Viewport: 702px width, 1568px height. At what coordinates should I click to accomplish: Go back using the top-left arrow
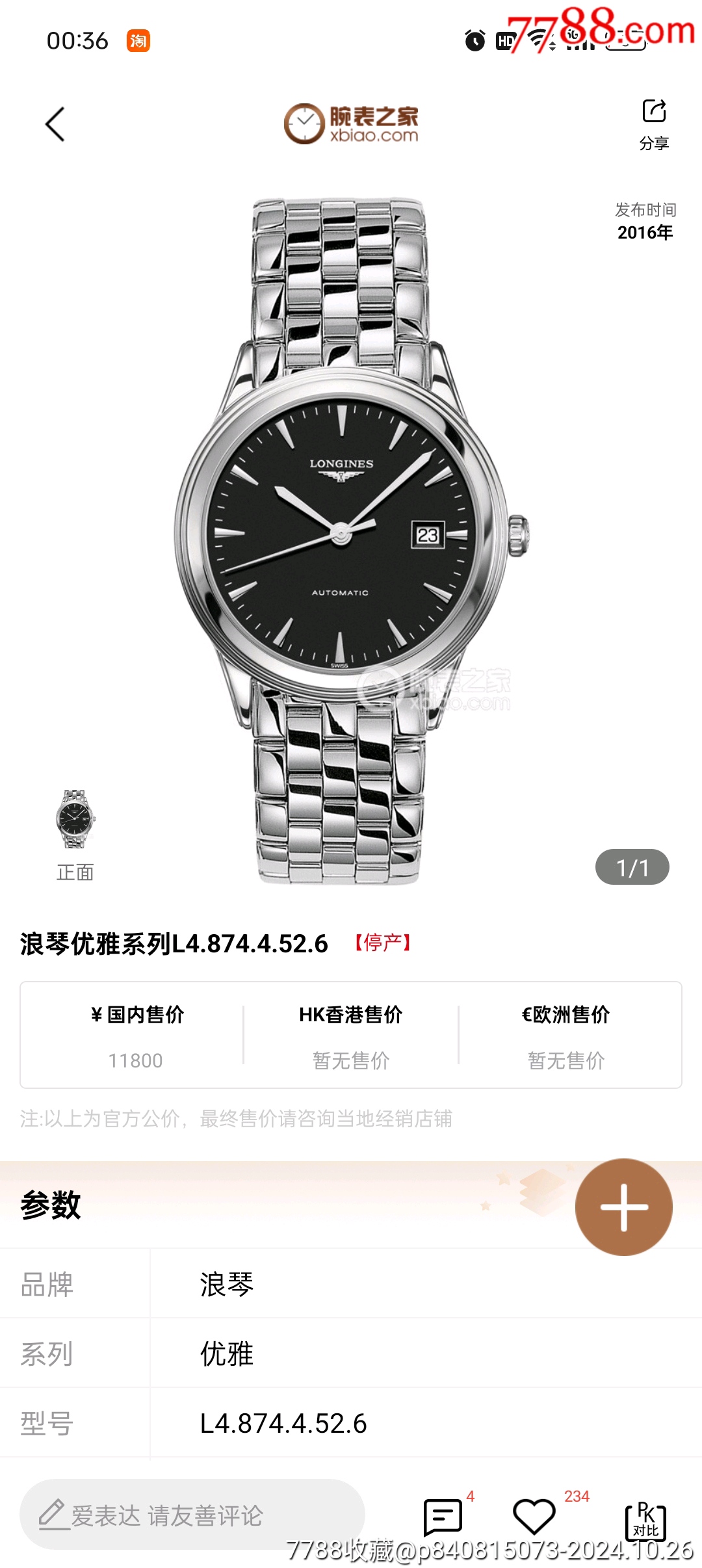[55, 124]
